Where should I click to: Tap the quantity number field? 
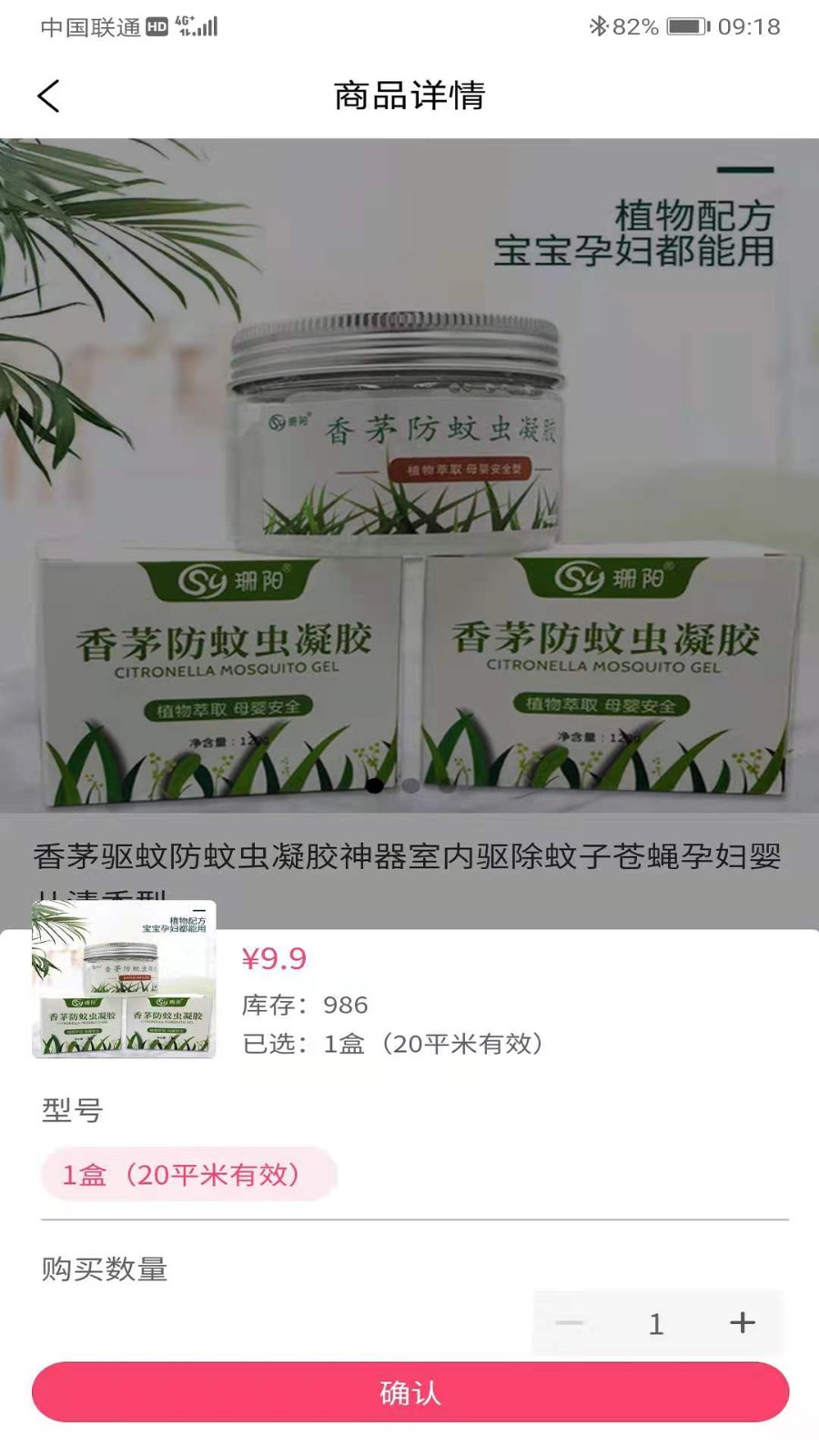point(656,1323)
